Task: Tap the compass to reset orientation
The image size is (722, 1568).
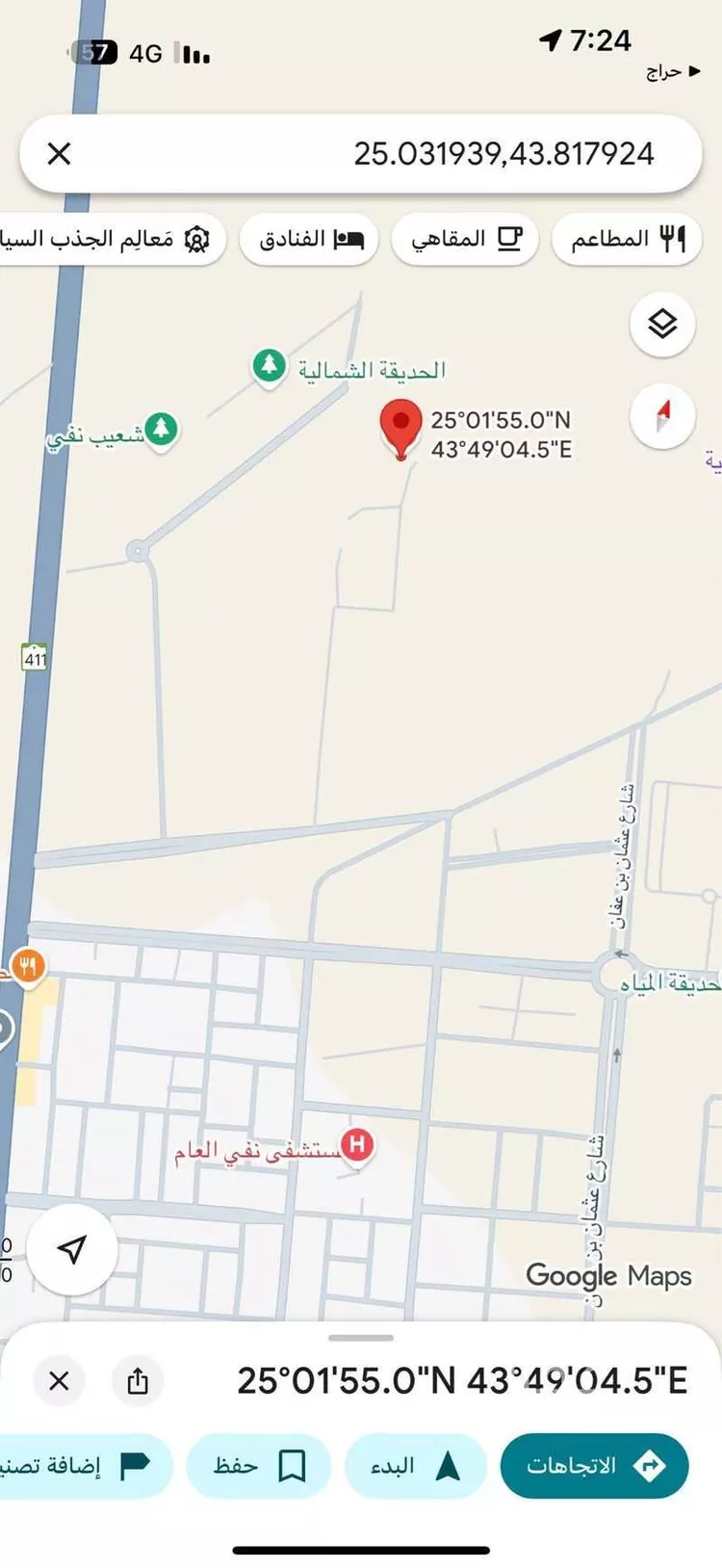Action: click(x=662, y=416)
